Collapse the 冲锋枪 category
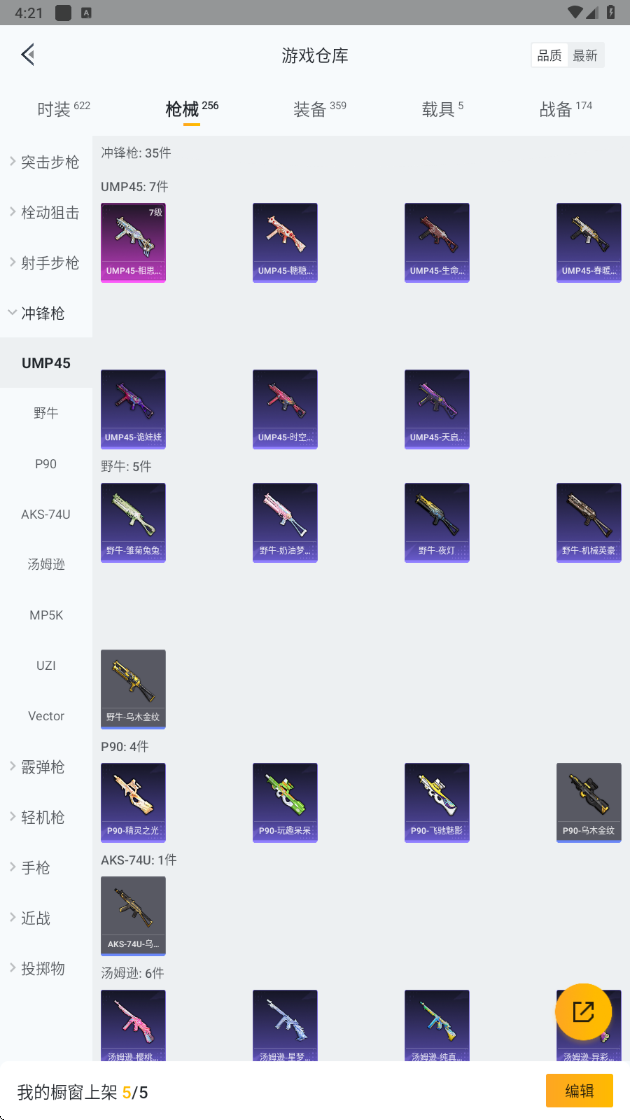The image size is (630, 1120). point(42,313)
